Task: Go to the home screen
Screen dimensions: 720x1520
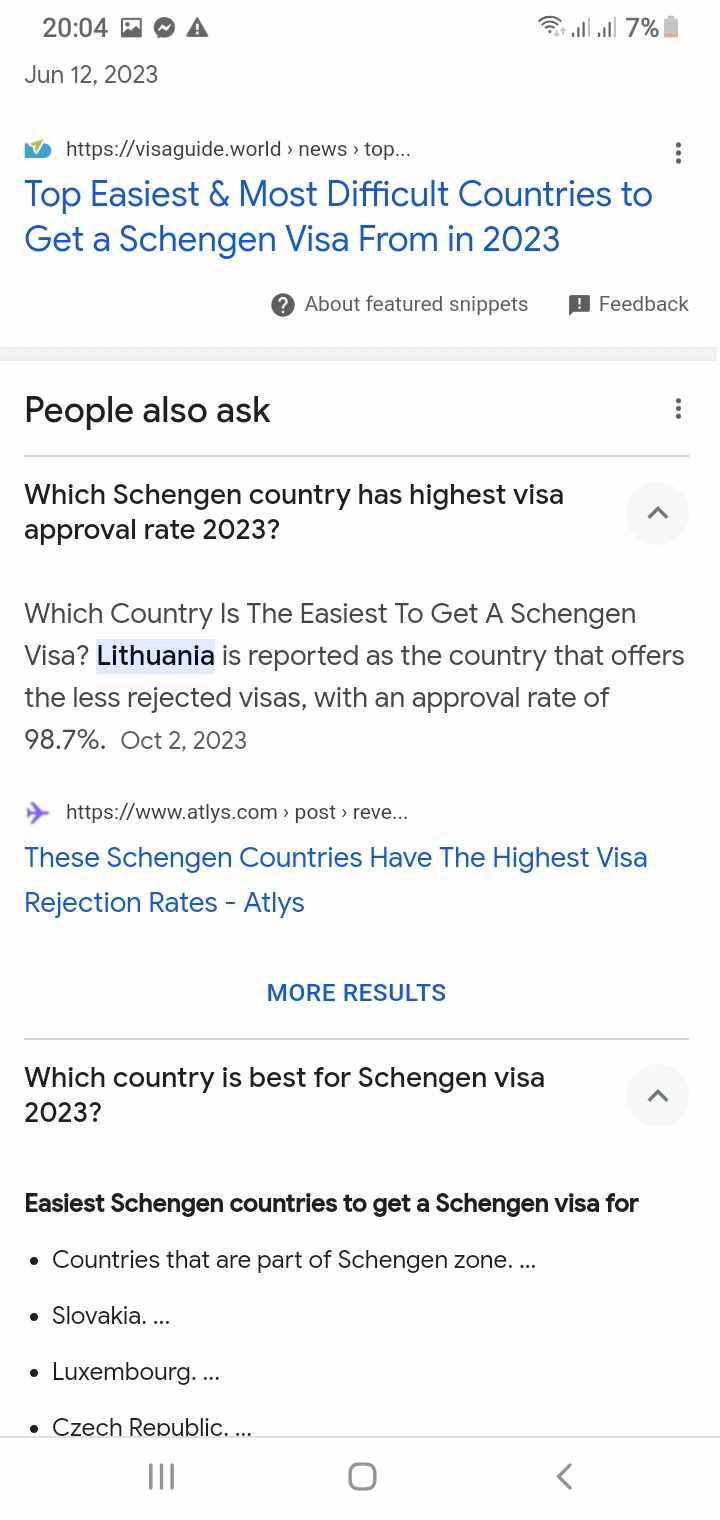Action: [362, 1476]
